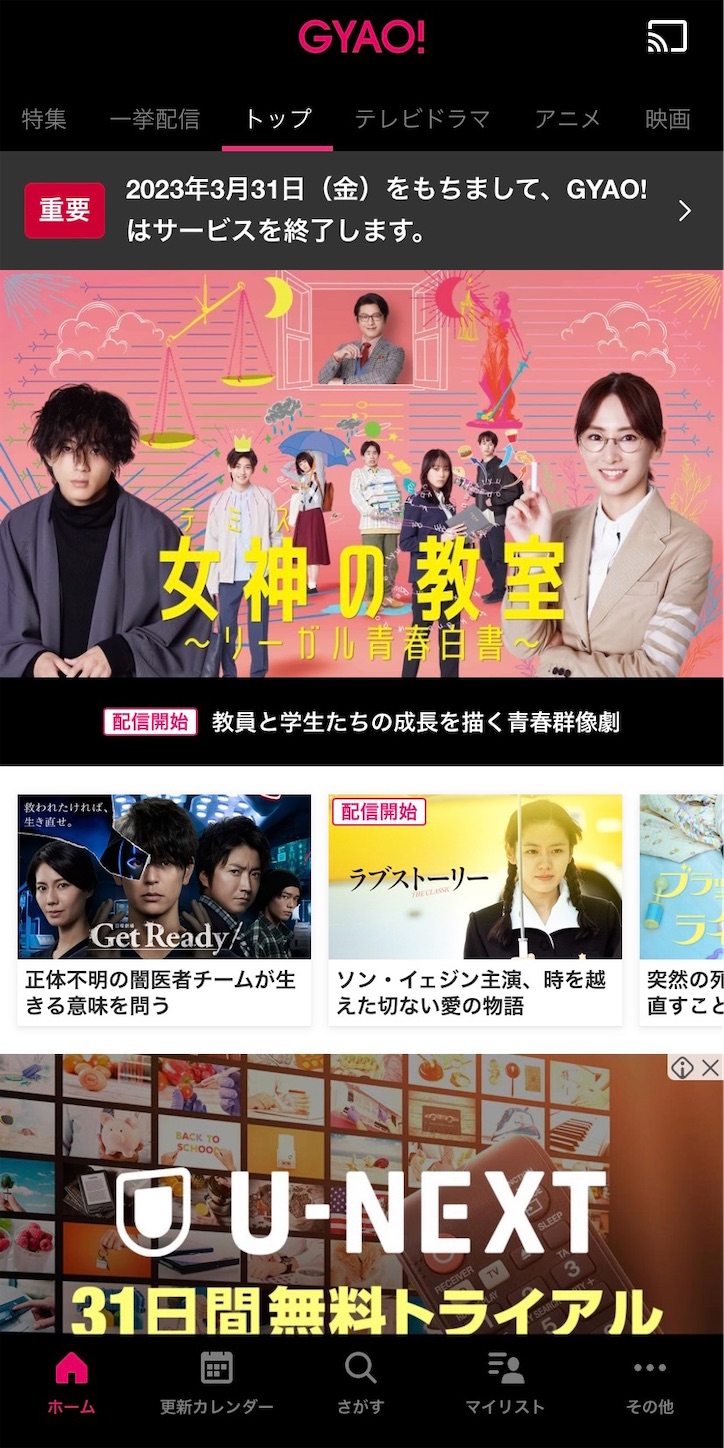Select the アニメ tab
This screenshot has width=724, height=1448.
pyautogui.click(x=567, y=119)
